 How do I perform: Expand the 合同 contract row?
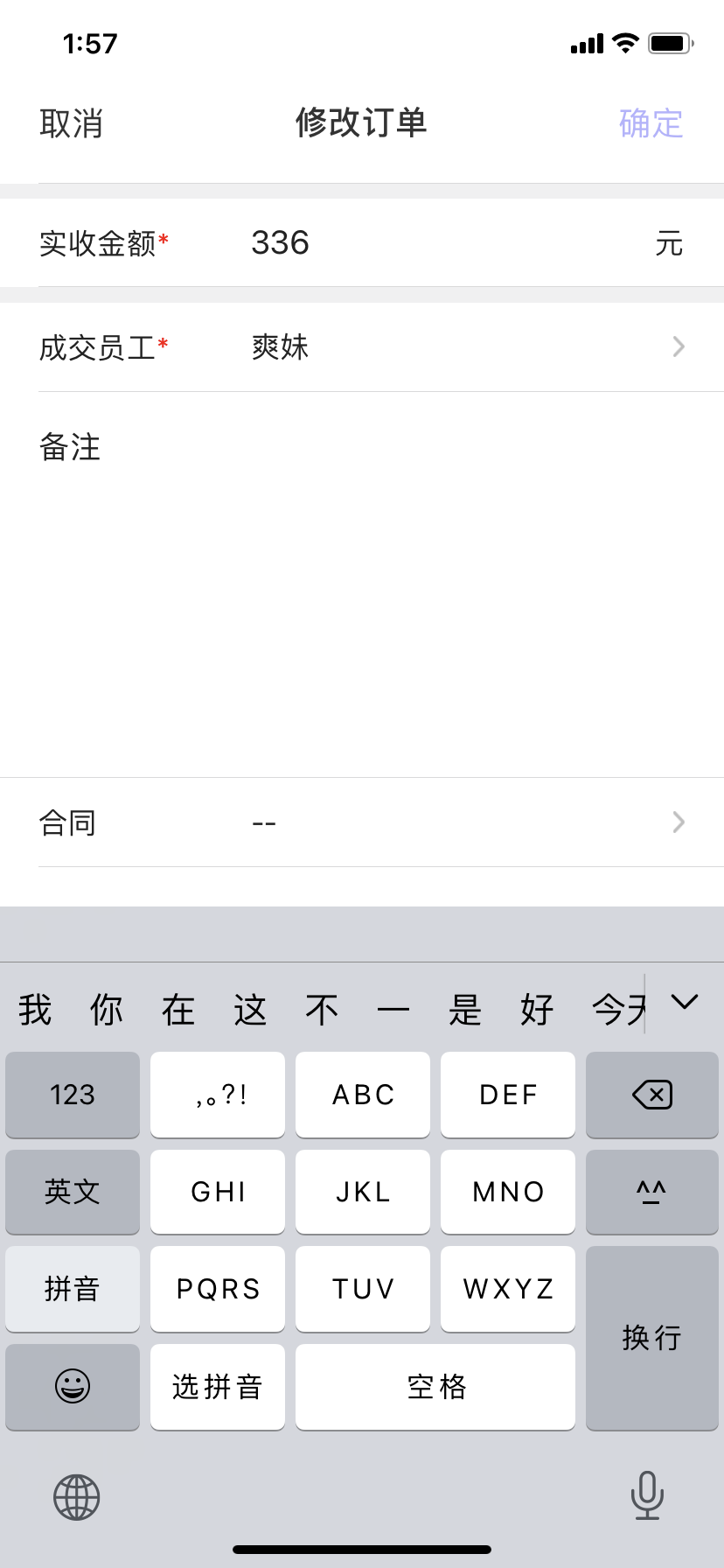pos(362,822)
